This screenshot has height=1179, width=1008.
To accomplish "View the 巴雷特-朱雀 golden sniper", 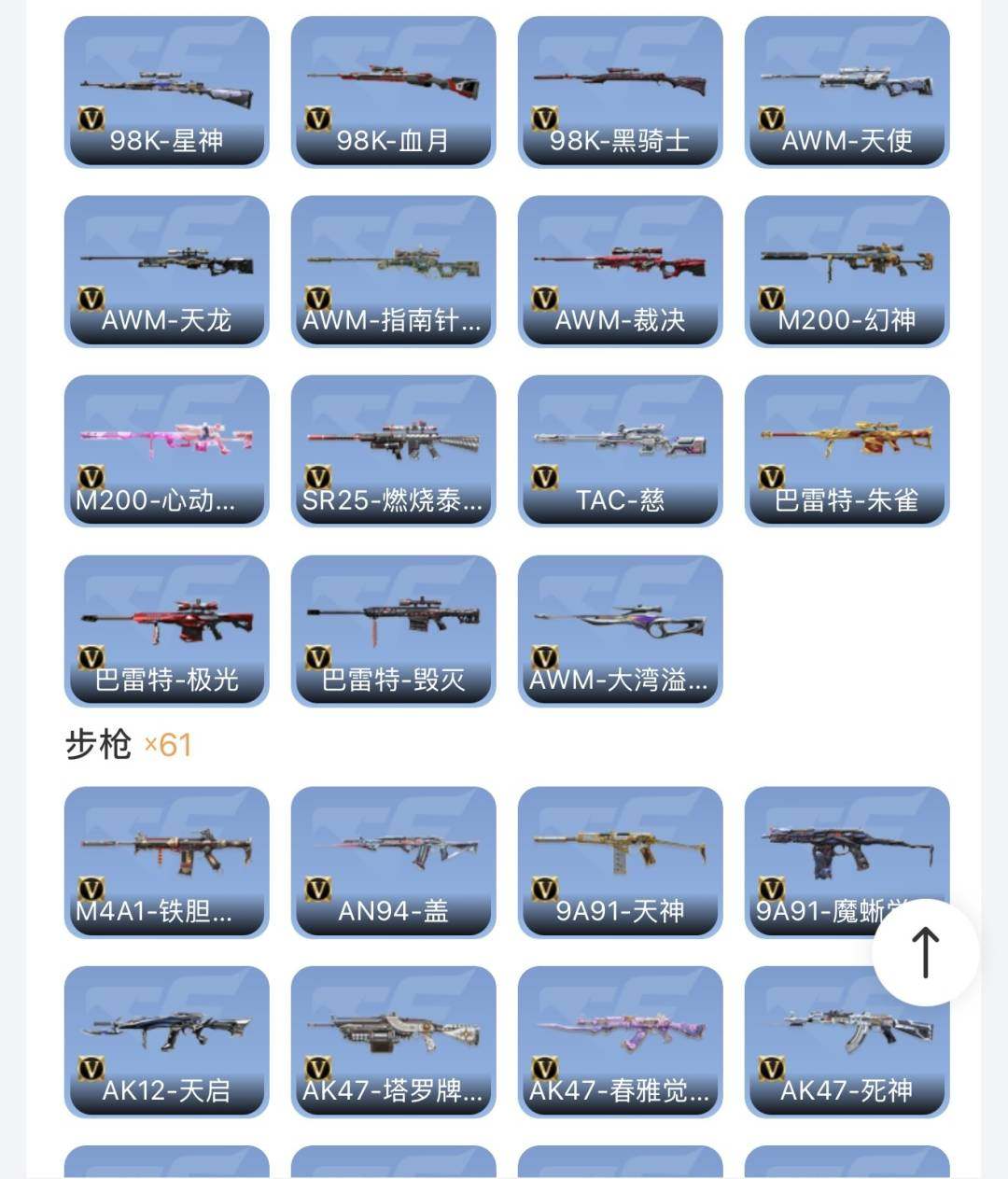I will click(x=847, y=450).
